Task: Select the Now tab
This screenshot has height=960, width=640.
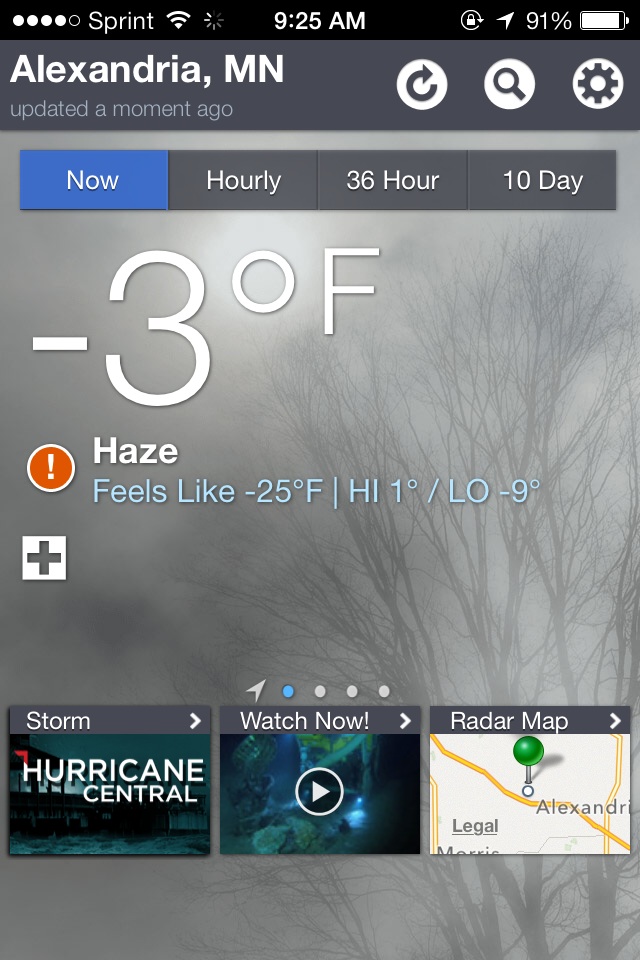Action: tap(93, 180)
